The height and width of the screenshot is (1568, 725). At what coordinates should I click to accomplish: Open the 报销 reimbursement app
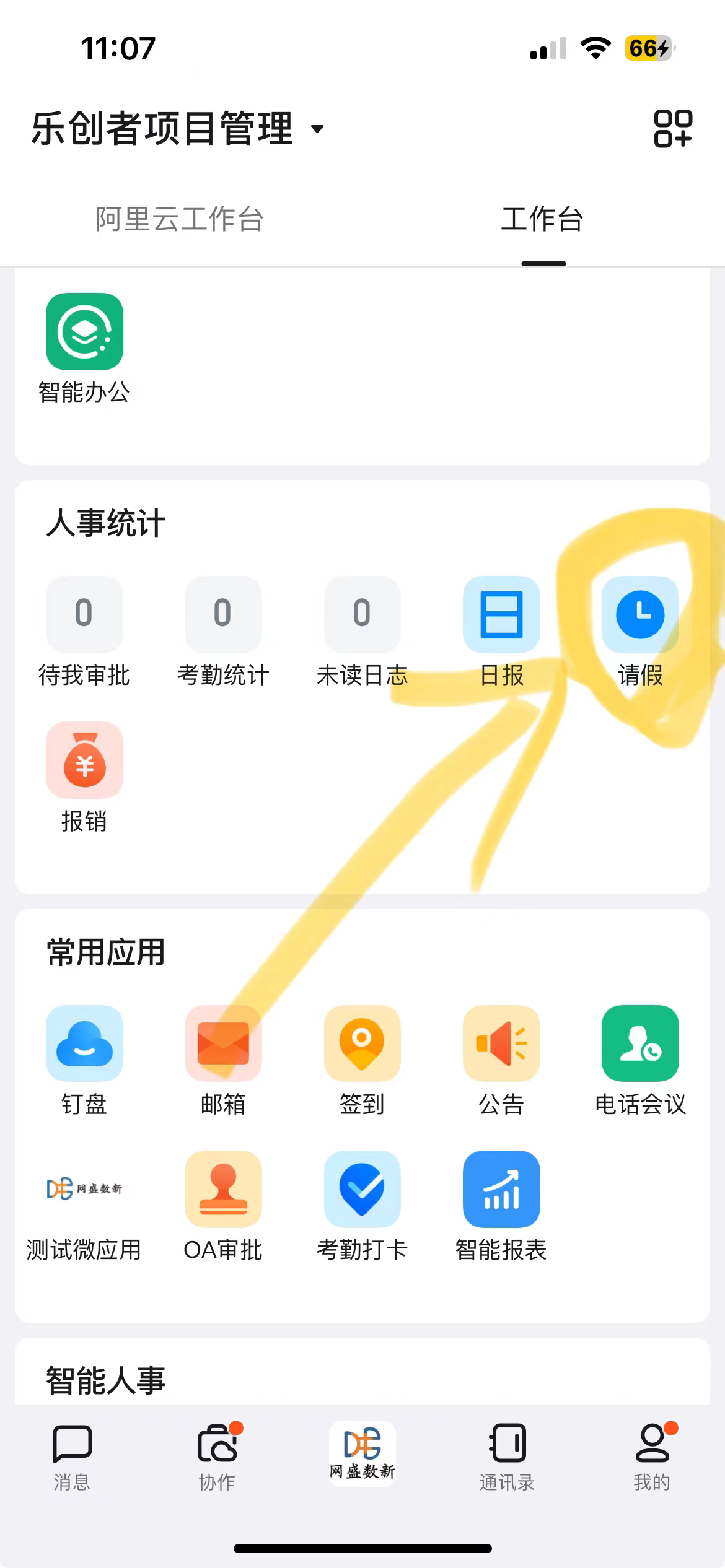coord(84,760)
